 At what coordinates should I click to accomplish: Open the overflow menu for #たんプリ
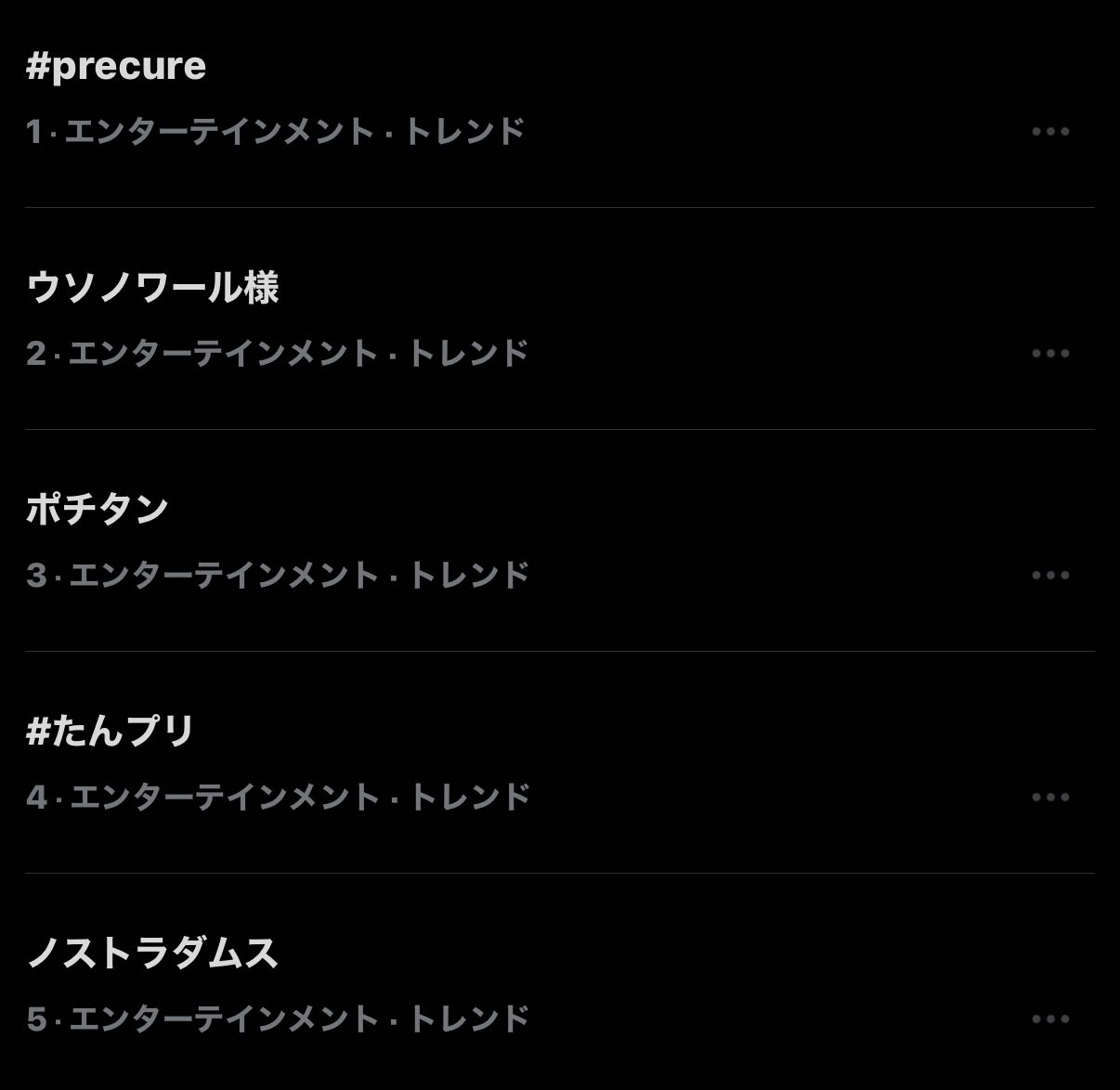pyautogui.click(x=1050, y=798)
